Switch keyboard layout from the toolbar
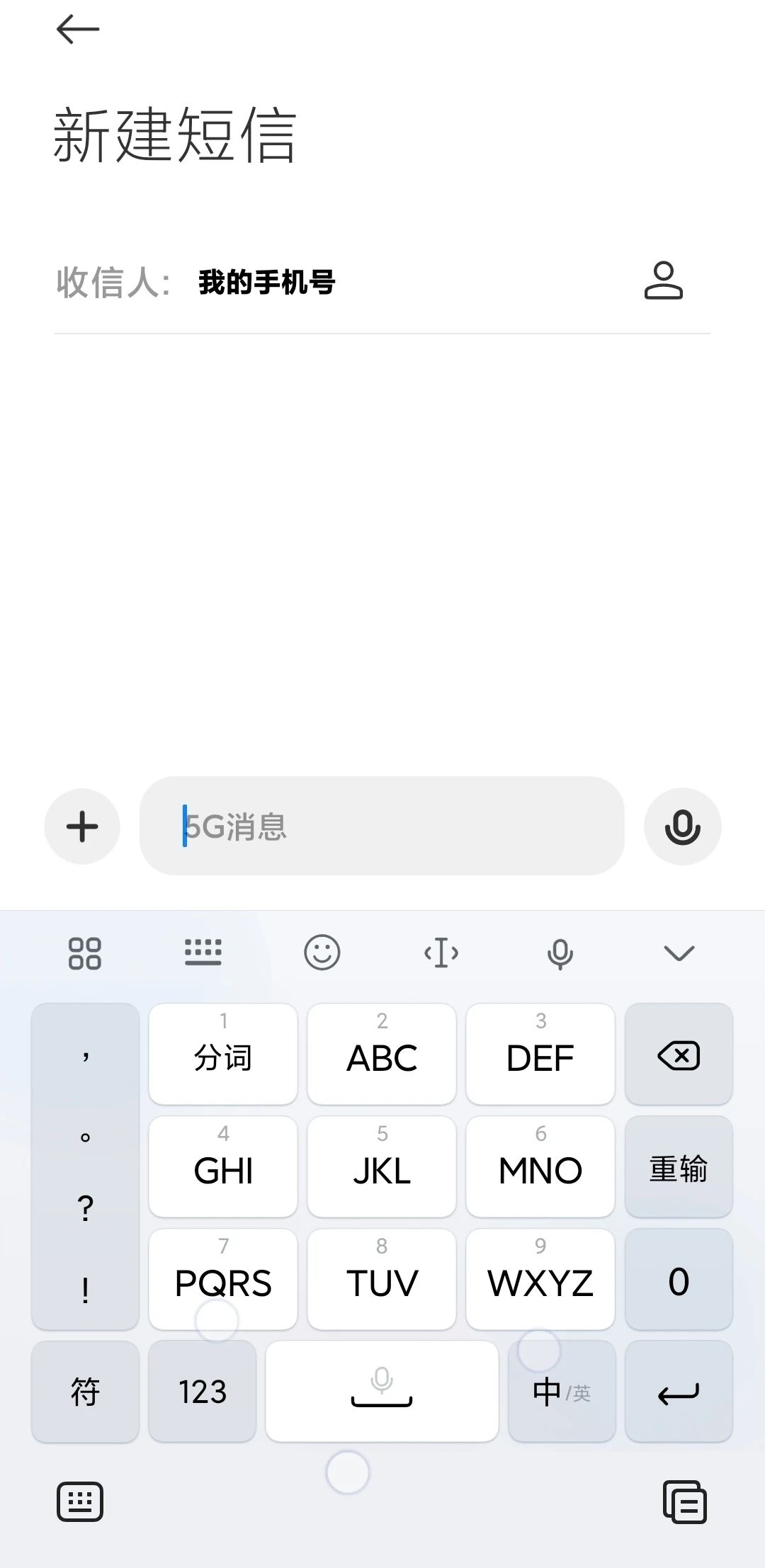This screenshot has height=1568, width=765. [203, 953]
